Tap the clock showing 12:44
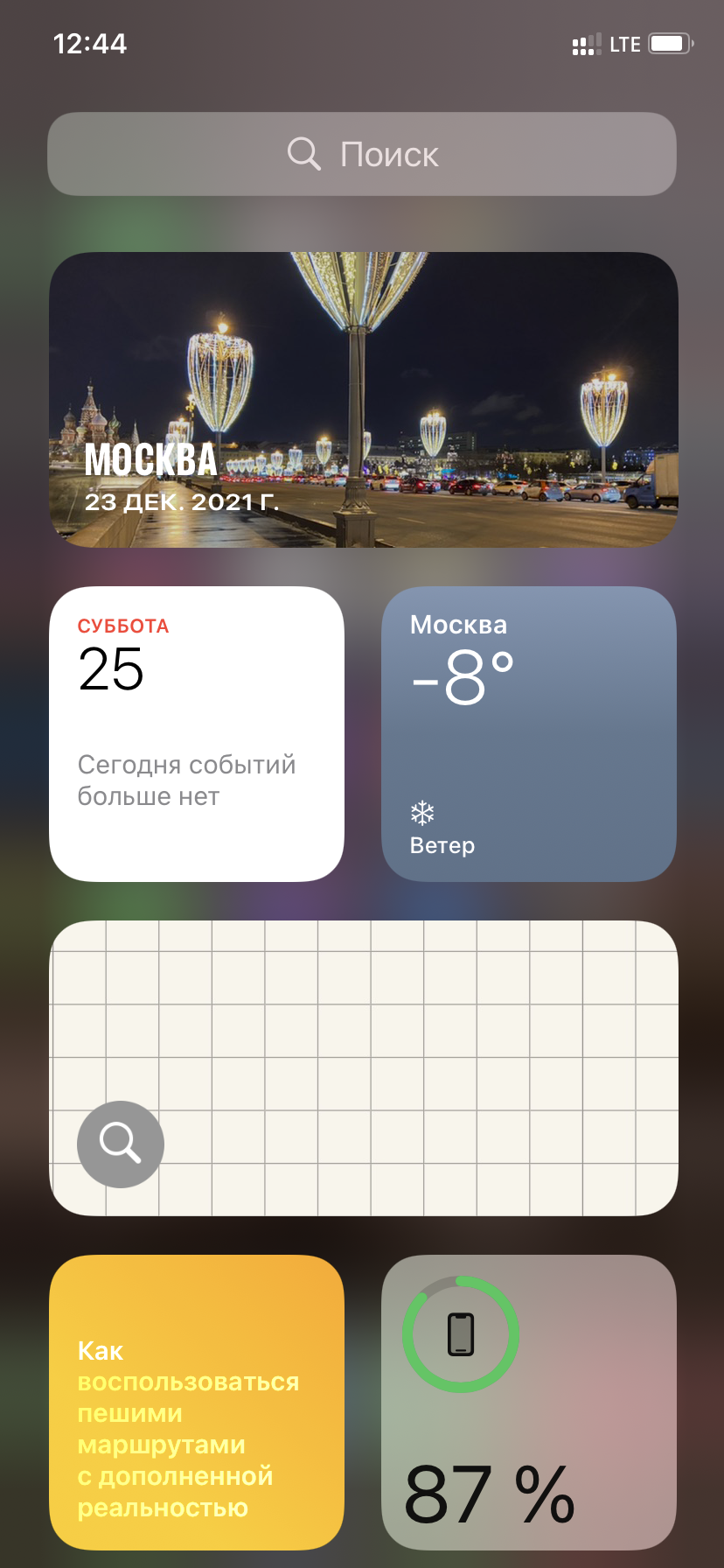The width and height of the screenshot is (724, 1568). click(90, 43)
